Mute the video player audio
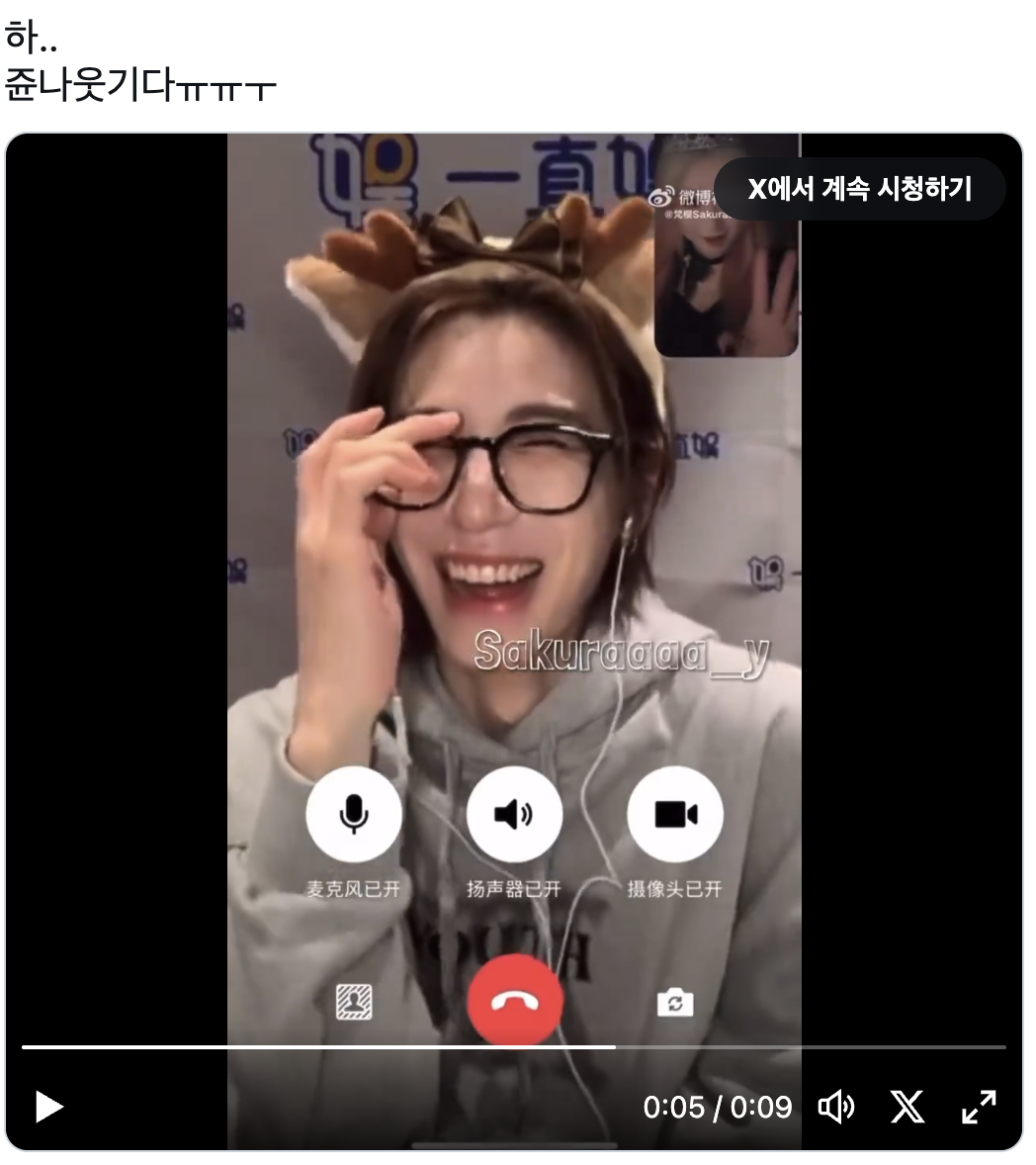 tap(837, 1107)
